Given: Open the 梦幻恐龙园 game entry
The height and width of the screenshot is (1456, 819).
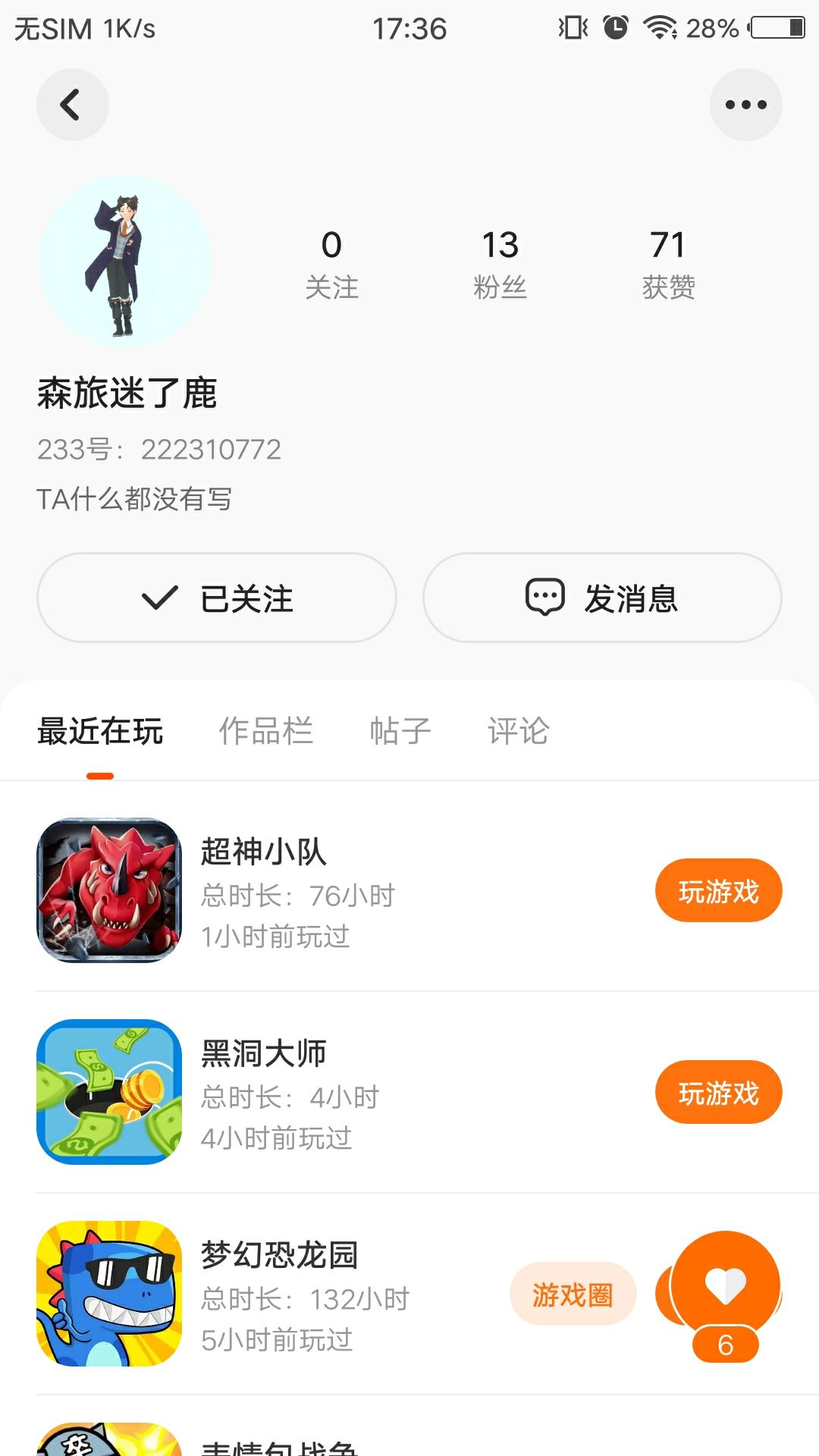Looking at the screenshot, I should [x=303, y=1294].
